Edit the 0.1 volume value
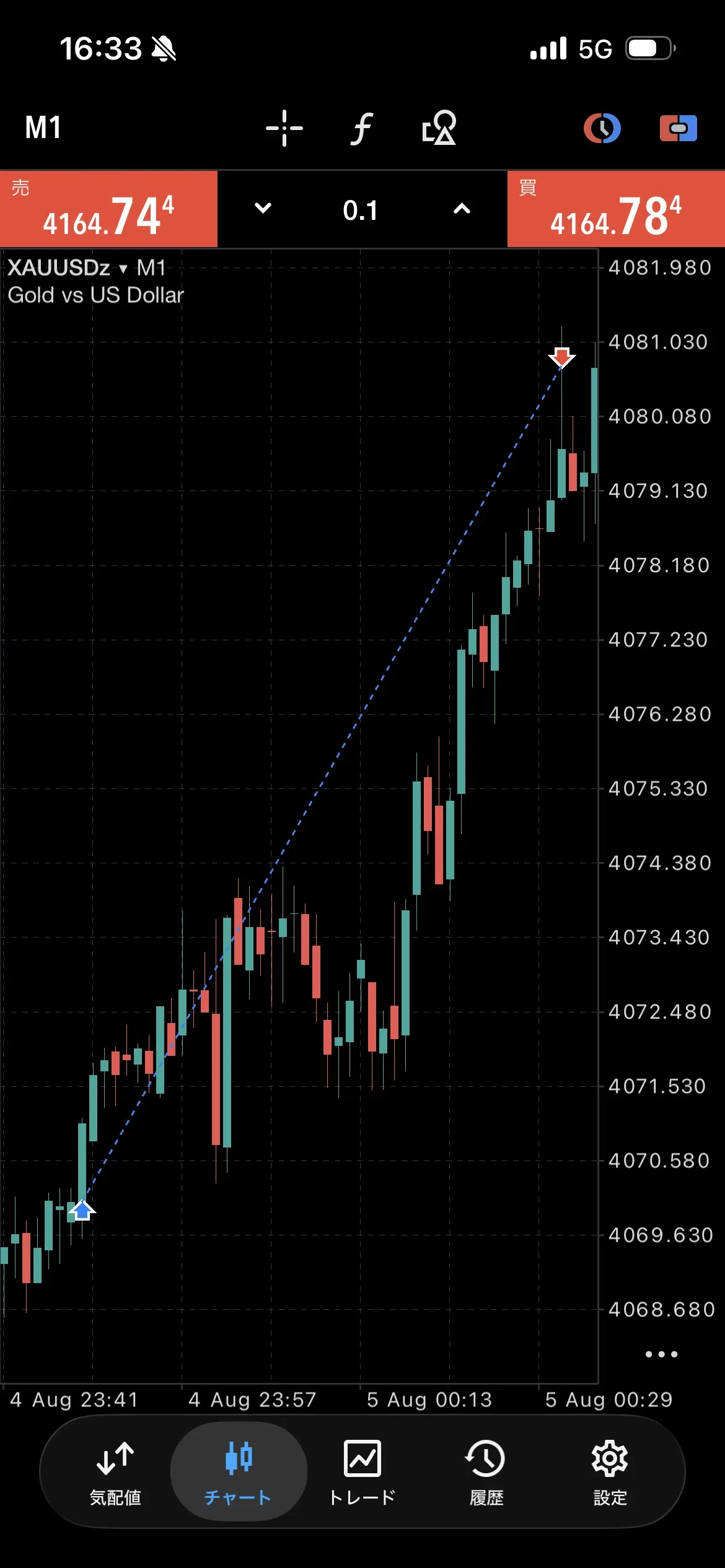 tap(360, 211)
